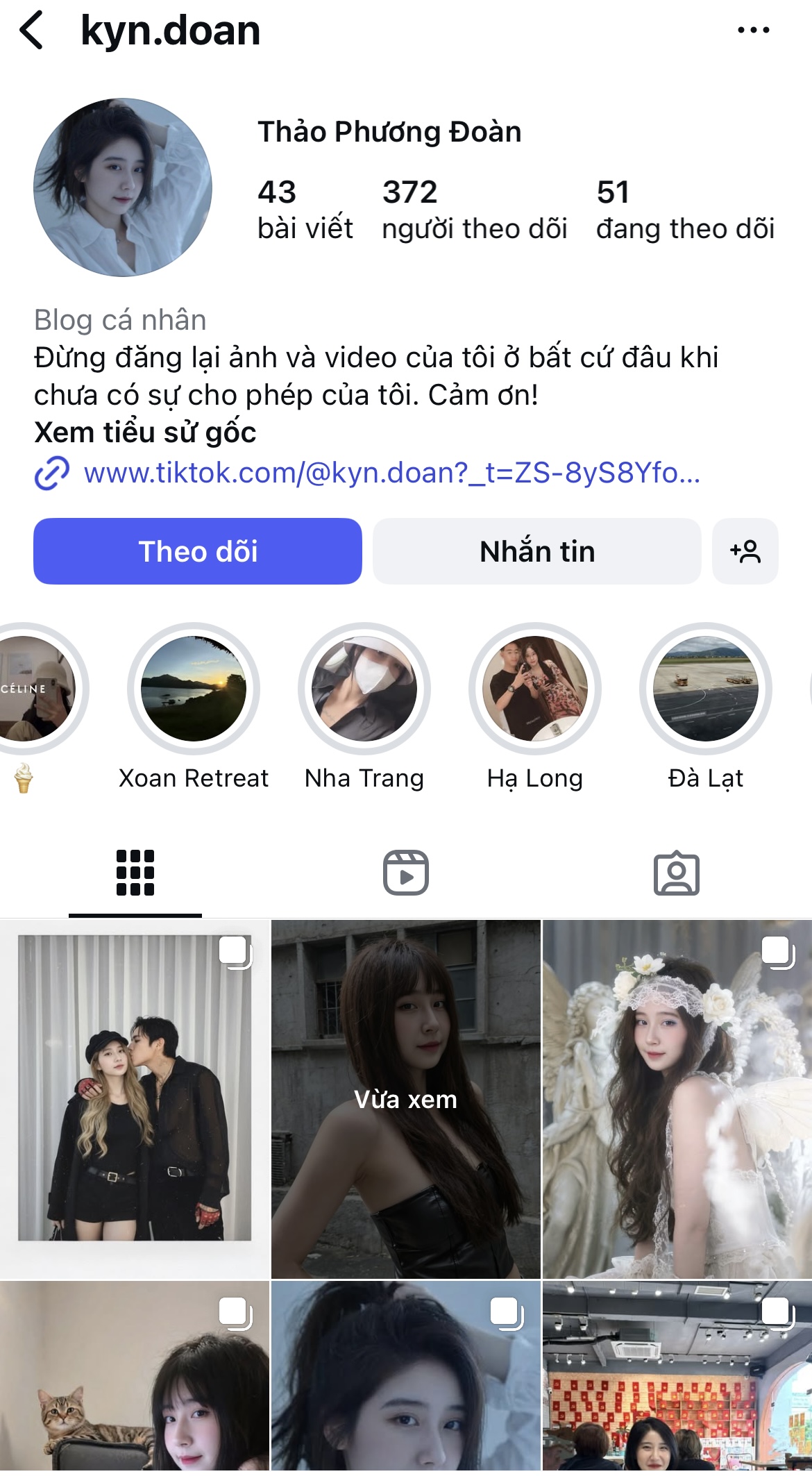
Task: Follow with the Theo dõi button
Action: click(x=198, y=551)
